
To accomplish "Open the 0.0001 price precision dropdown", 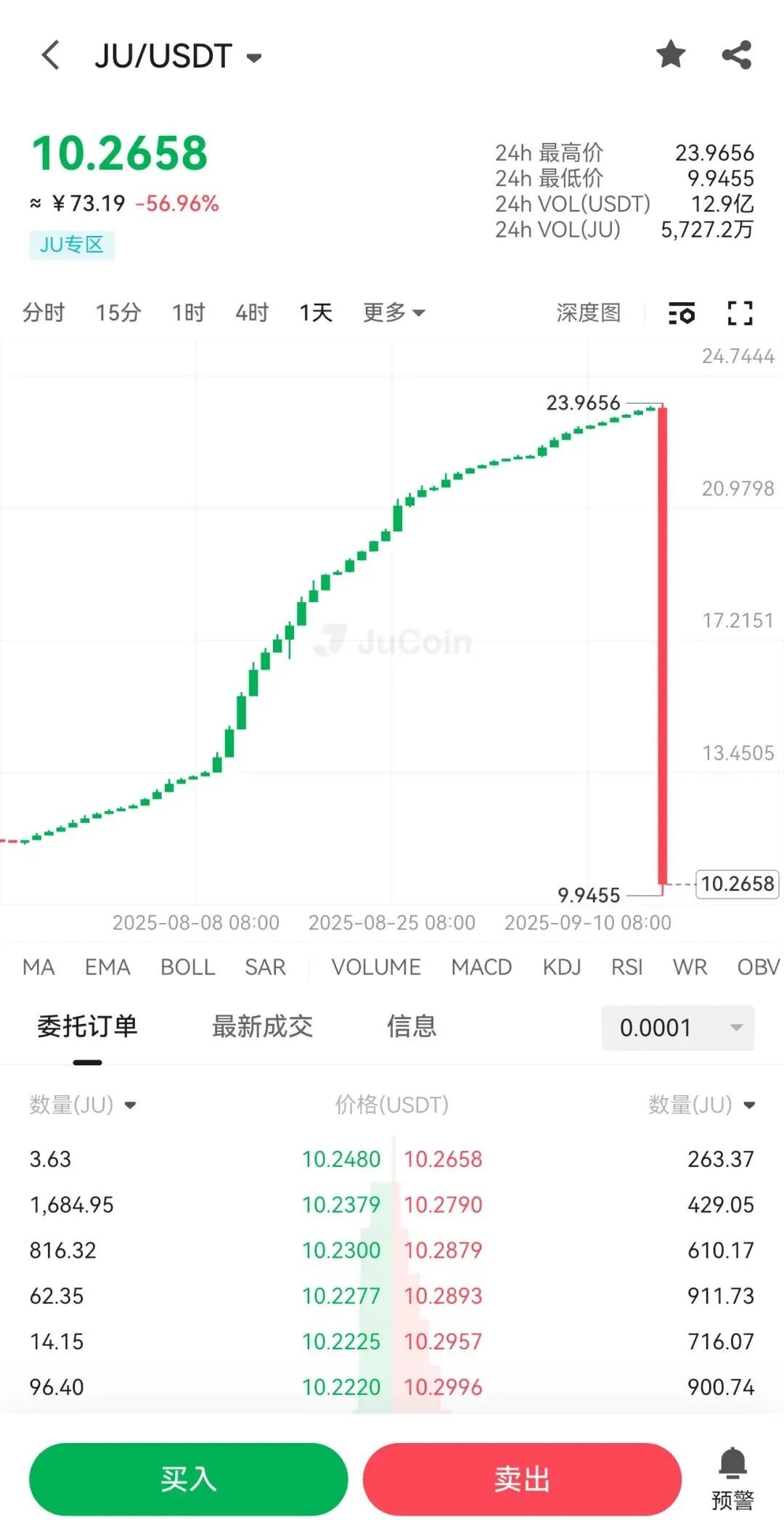I will [677, 1027].
